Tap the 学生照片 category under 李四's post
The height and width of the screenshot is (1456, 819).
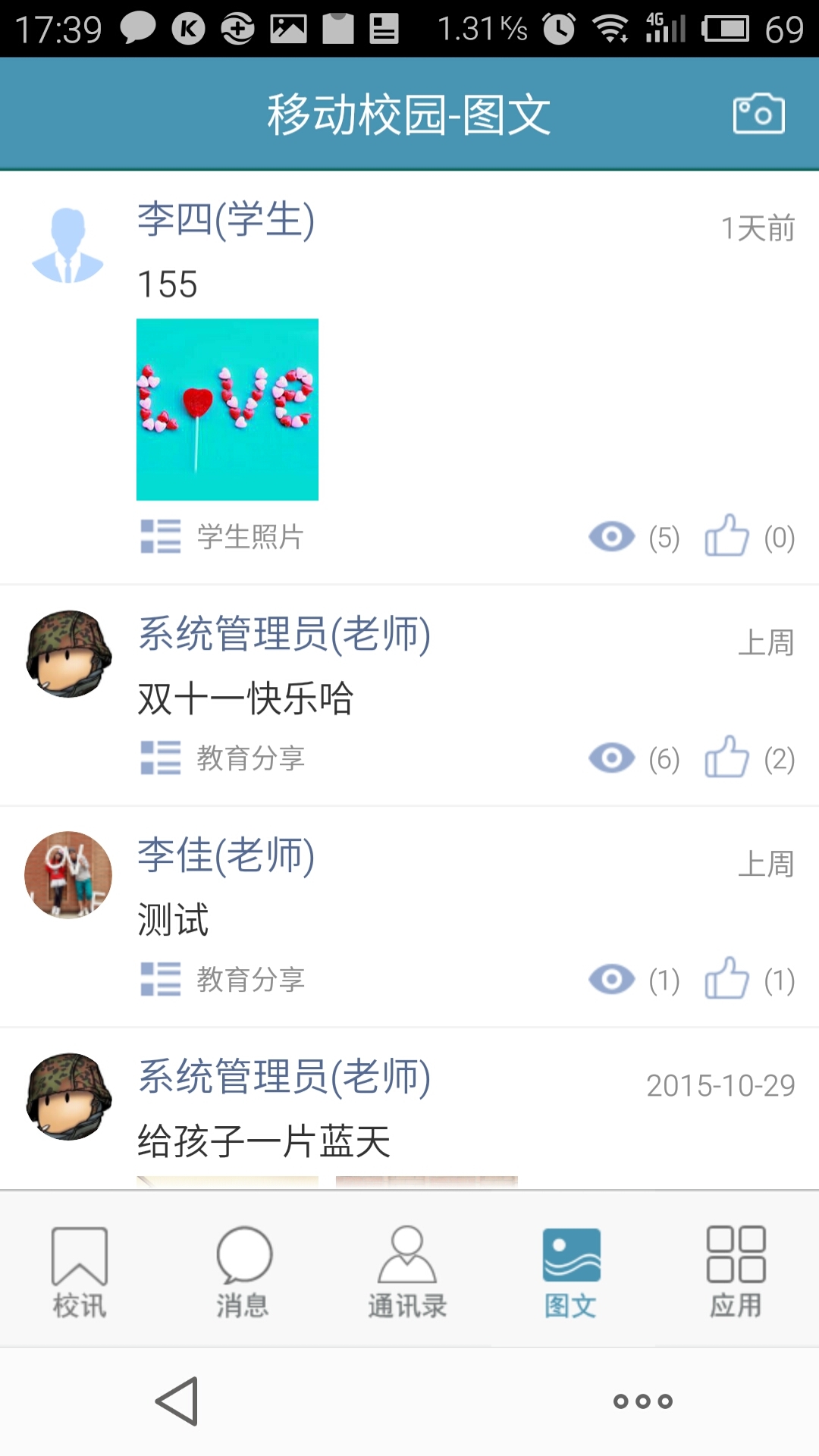point(250,537)
